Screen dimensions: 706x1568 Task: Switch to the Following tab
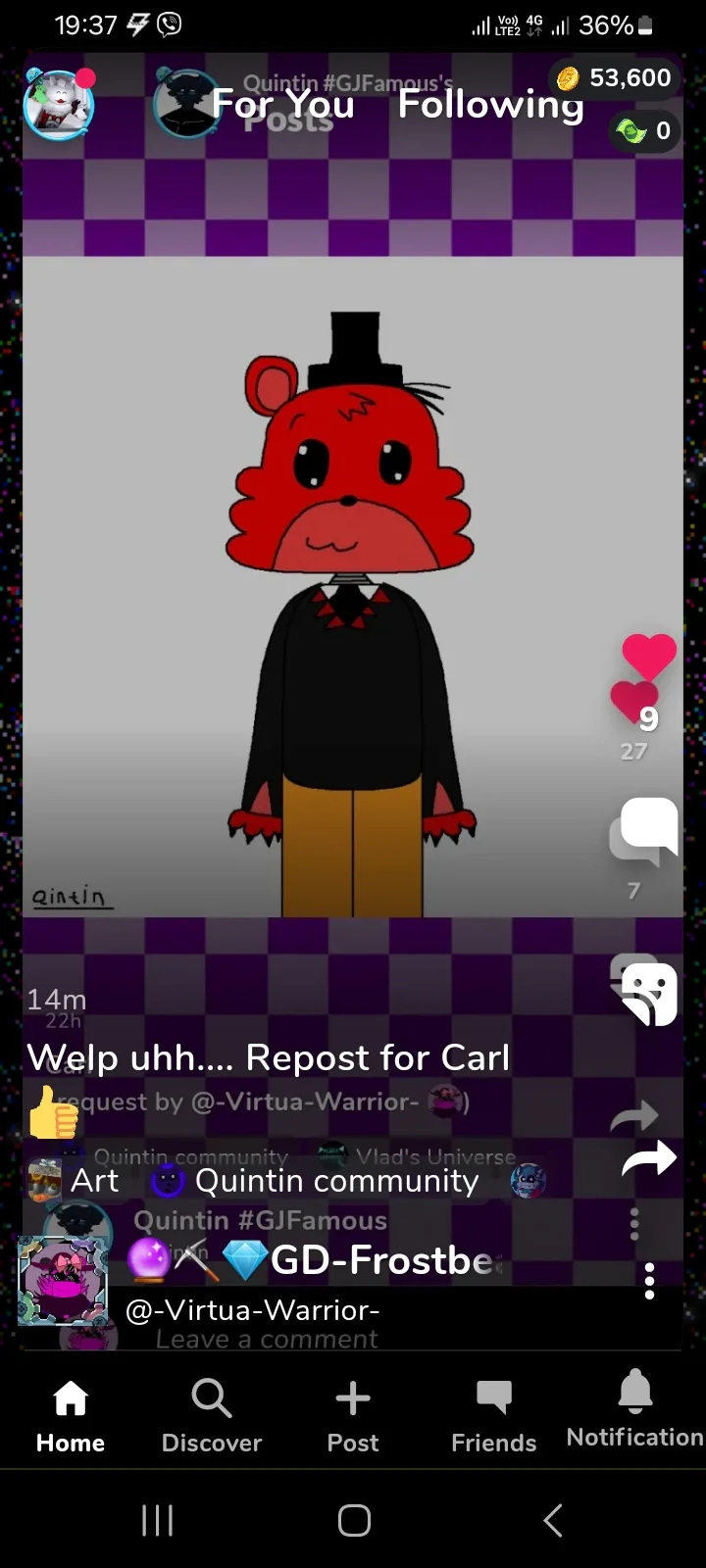coord(490,104)
